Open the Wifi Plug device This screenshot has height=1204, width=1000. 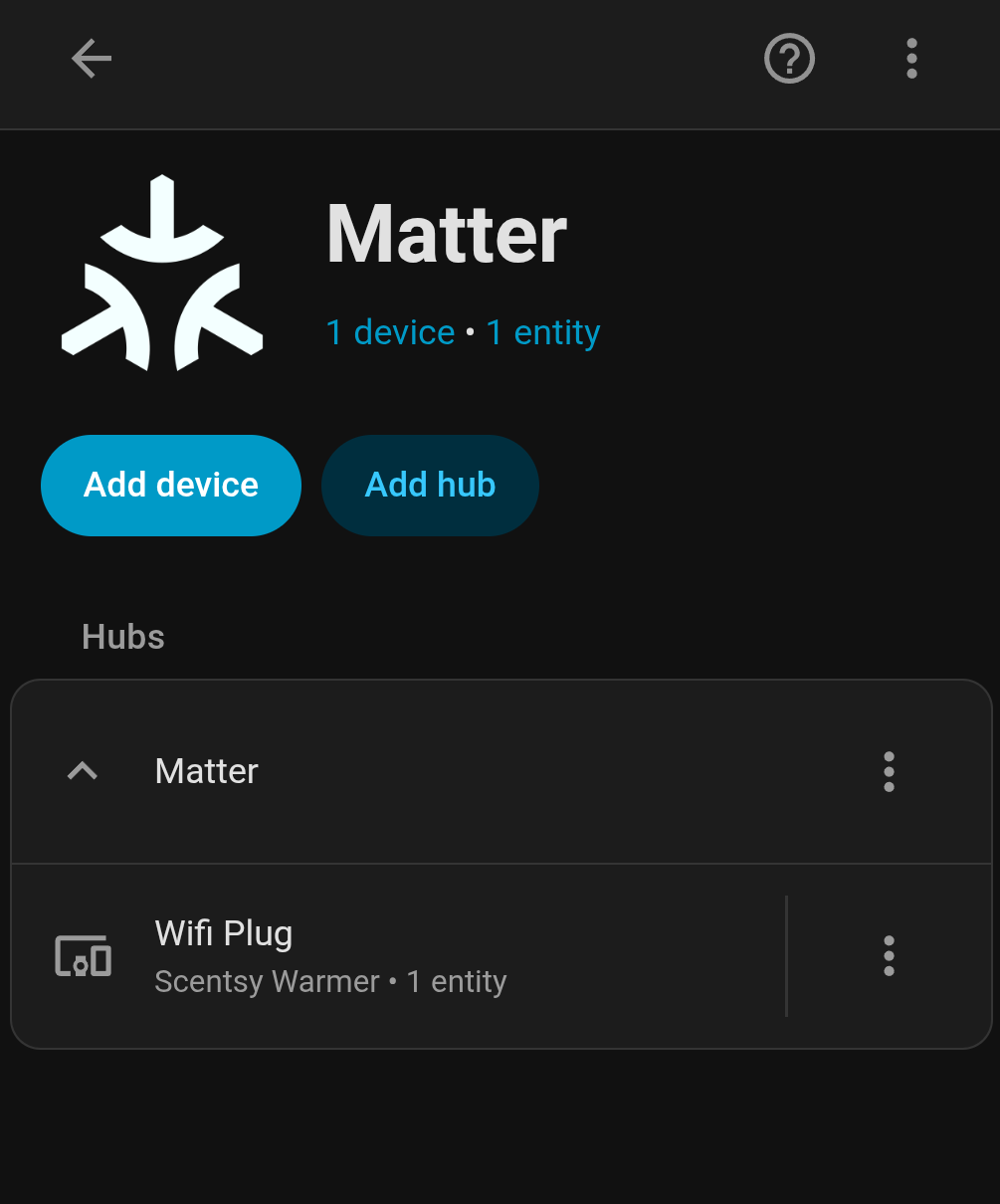click(x=398, y=956)
